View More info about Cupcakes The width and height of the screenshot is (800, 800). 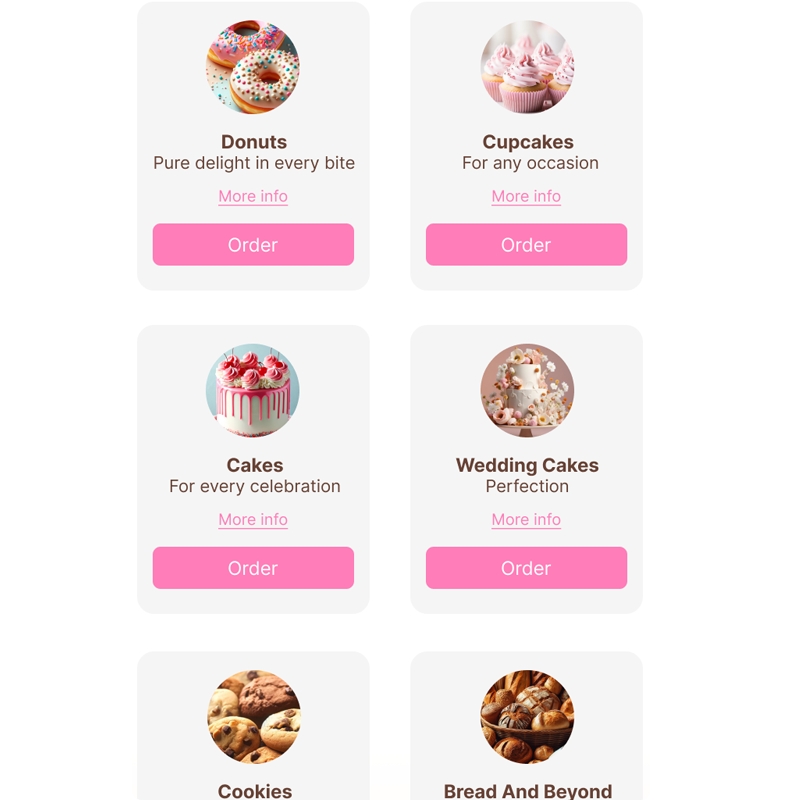pos(526,196)
